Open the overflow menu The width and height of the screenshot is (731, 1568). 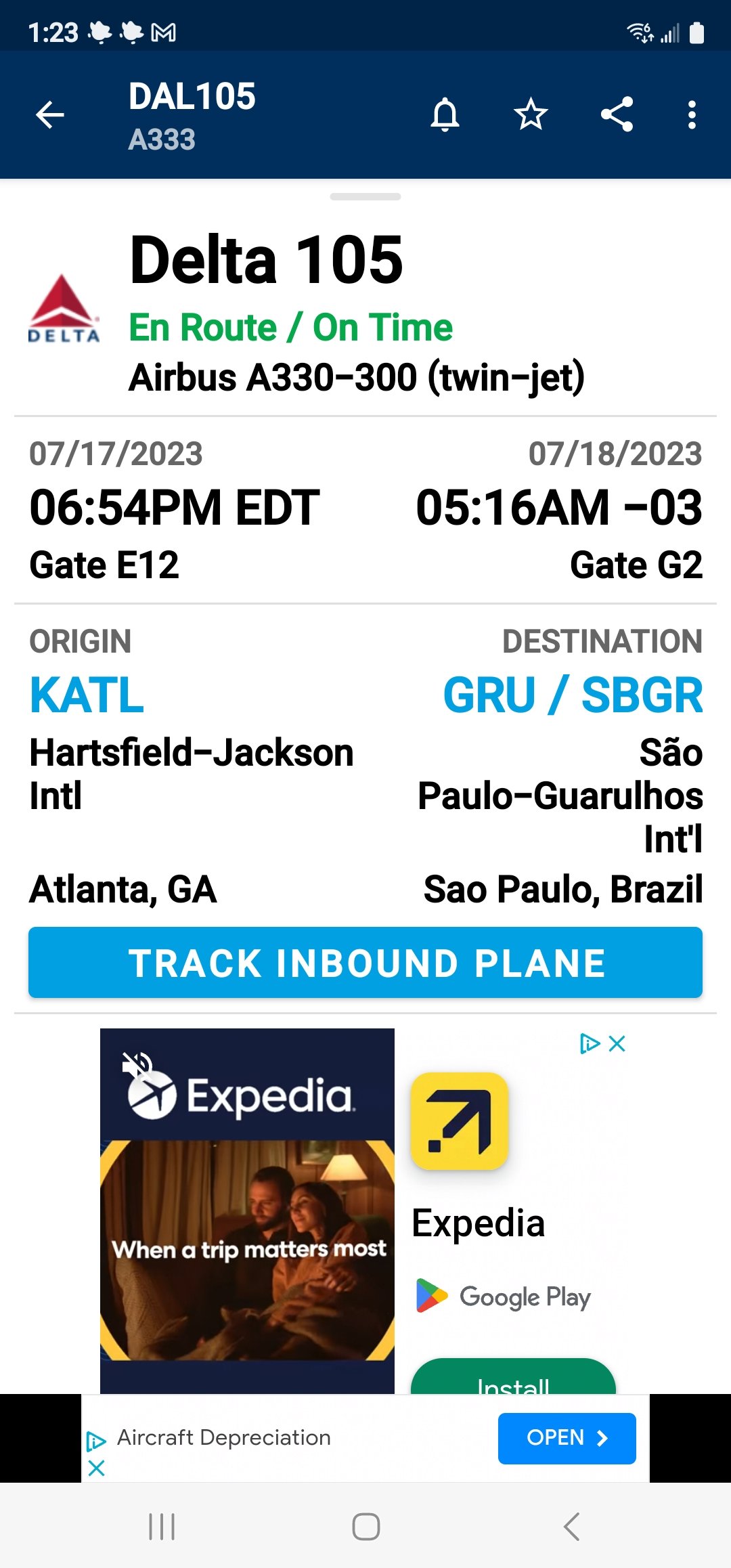(x=691, y=114)
